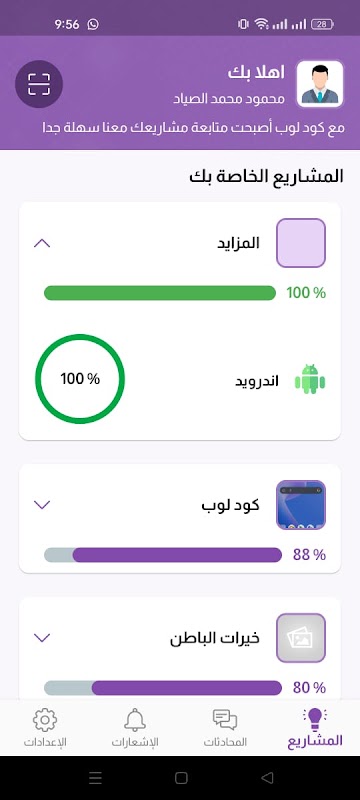The height and width of the screenshot is (800, 360).
Task: Switch to the الإعدادات tab
Action: [45, 728]
